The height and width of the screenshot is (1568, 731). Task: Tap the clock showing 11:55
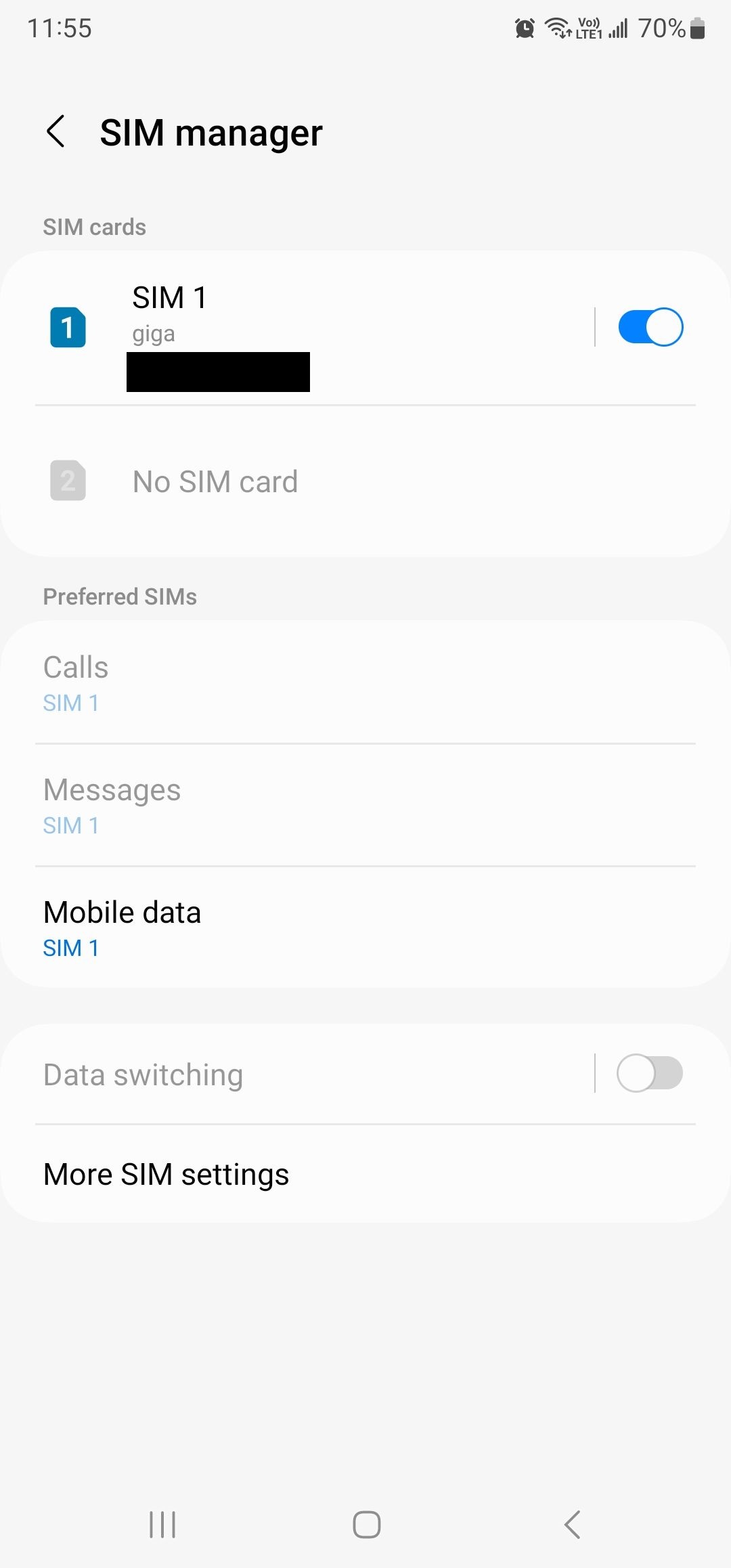60,28
